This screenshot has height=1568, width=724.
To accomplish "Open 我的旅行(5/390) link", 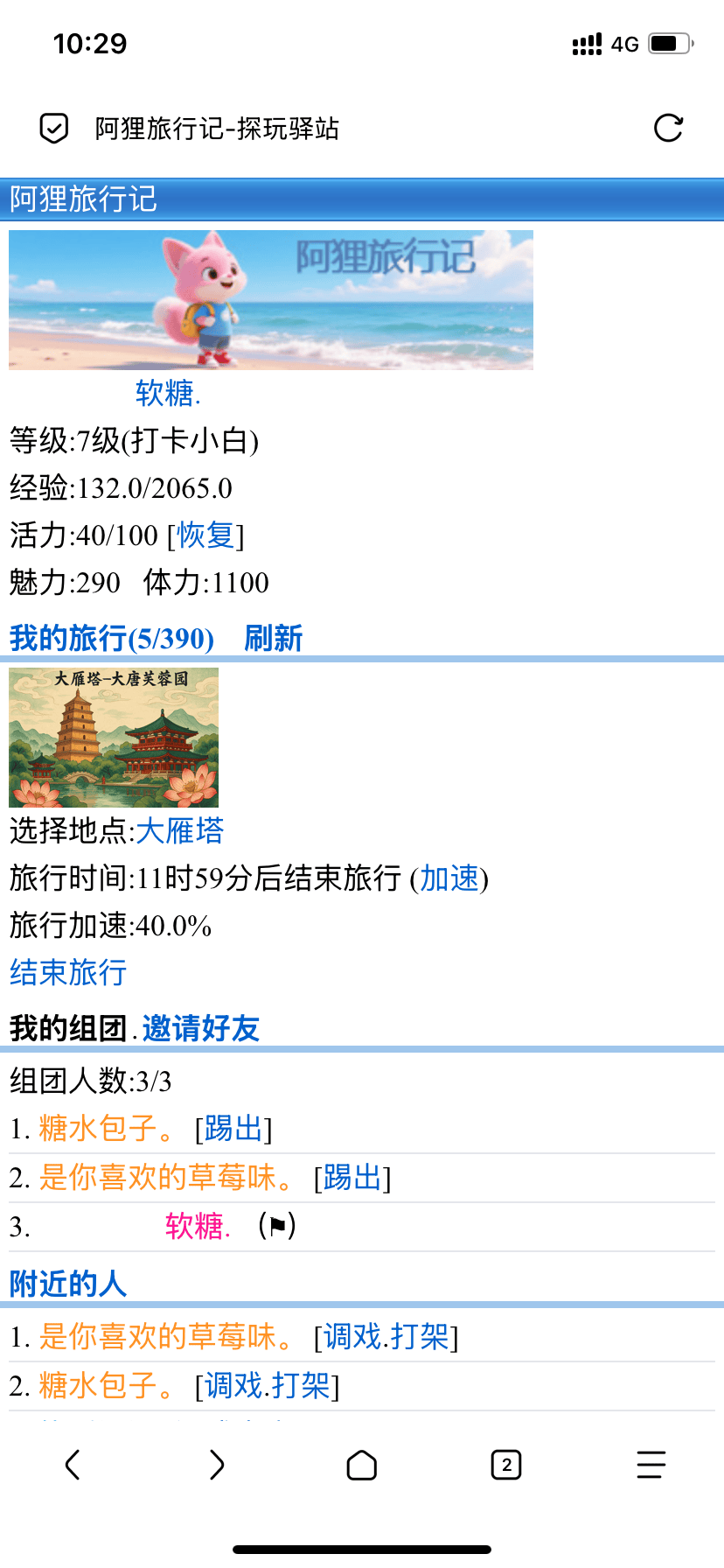I will pyautogui.click(x=112, y=638).
